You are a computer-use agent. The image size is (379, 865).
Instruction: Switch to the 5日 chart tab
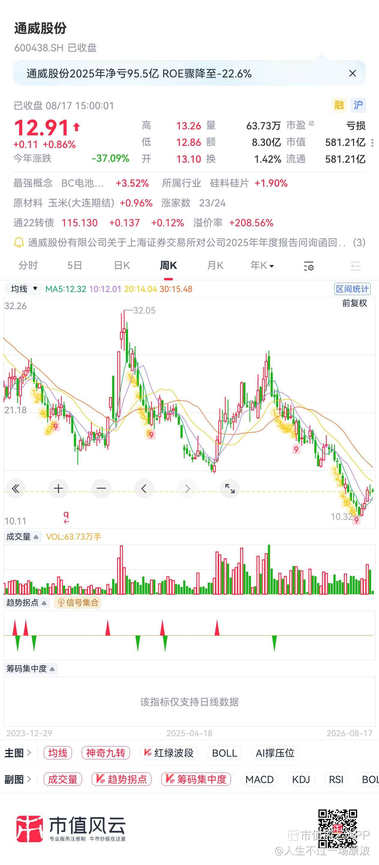pos(74,265)
